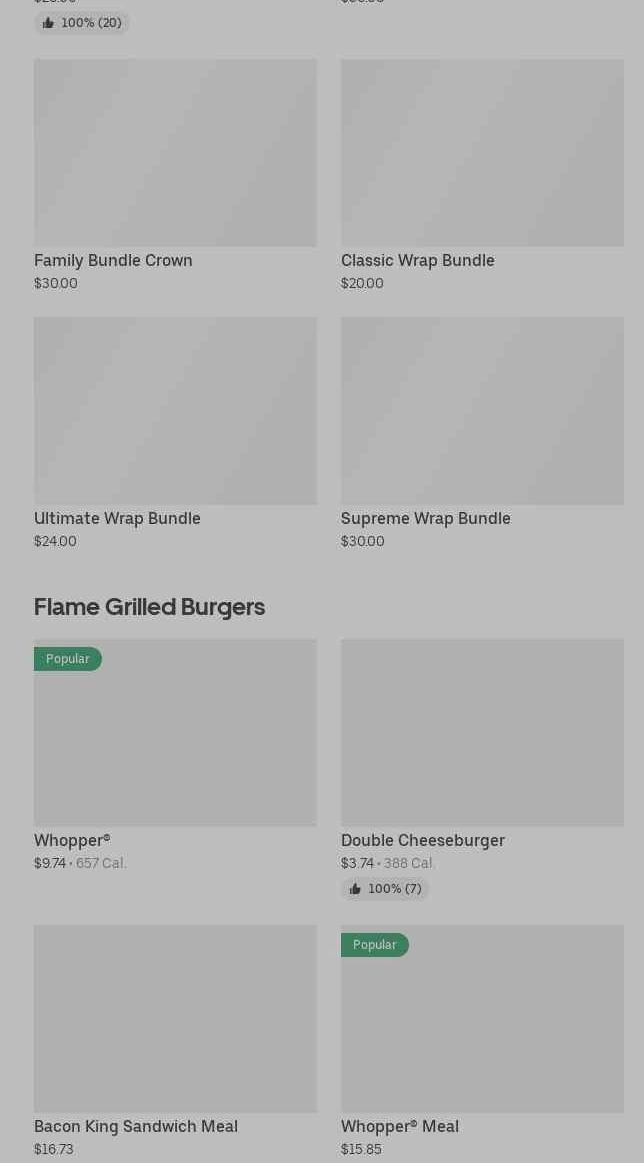View the Whopper Meal for $15.85
This screenshot has height=1163, width=644.
click(x=482, y=1041)
